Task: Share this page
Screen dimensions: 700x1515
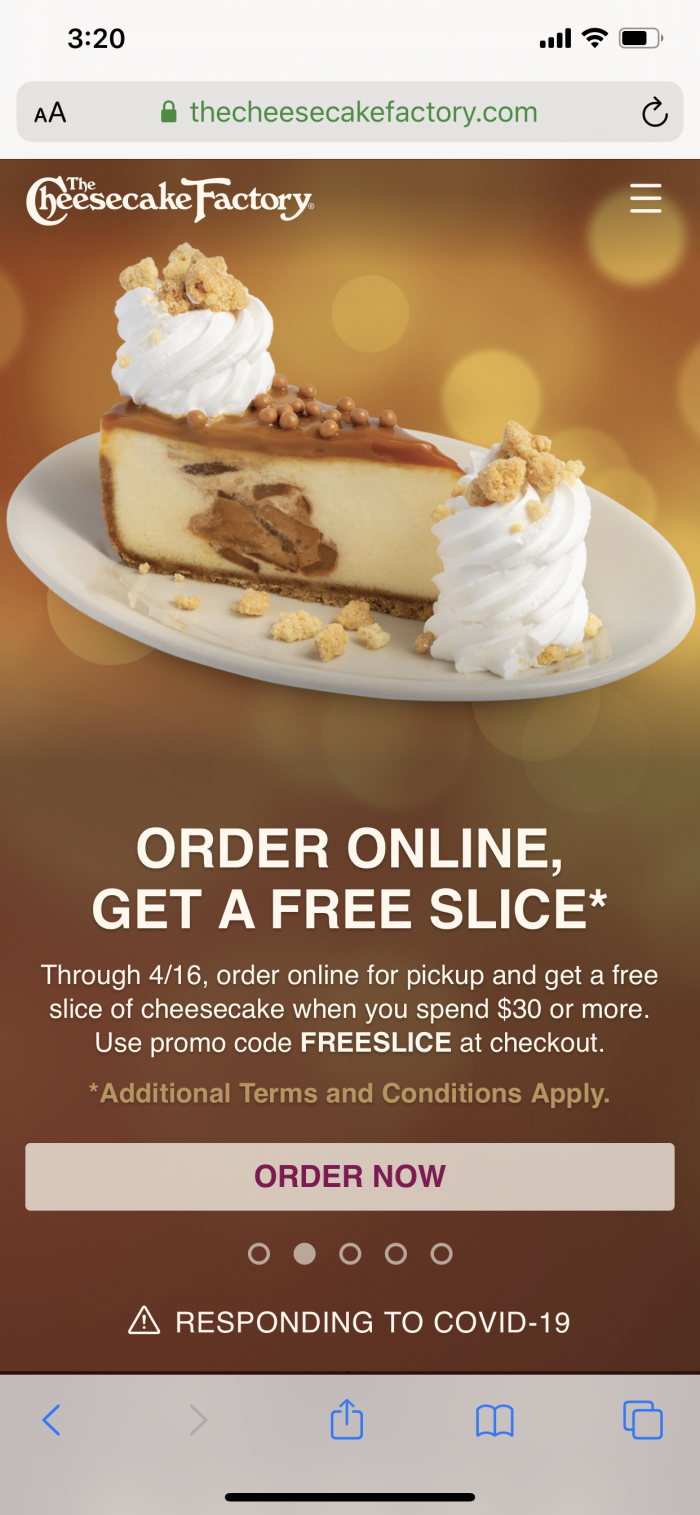Action: (x=347, y=1420)
